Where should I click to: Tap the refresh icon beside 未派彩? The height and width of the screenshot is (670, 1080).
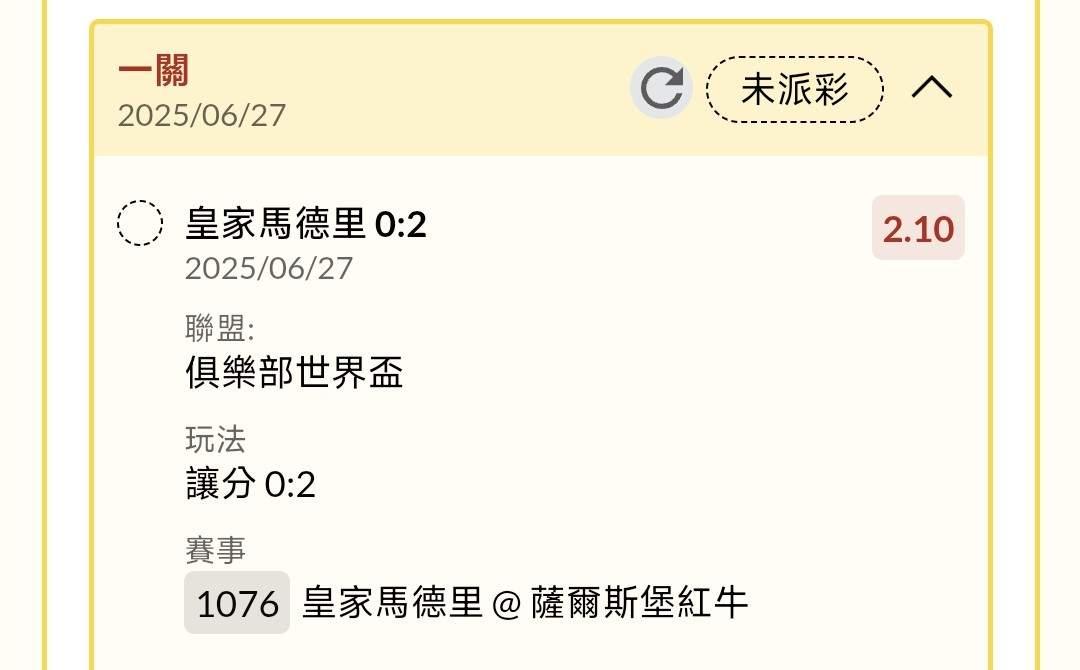pyautogui.click(x=661, y=87)
